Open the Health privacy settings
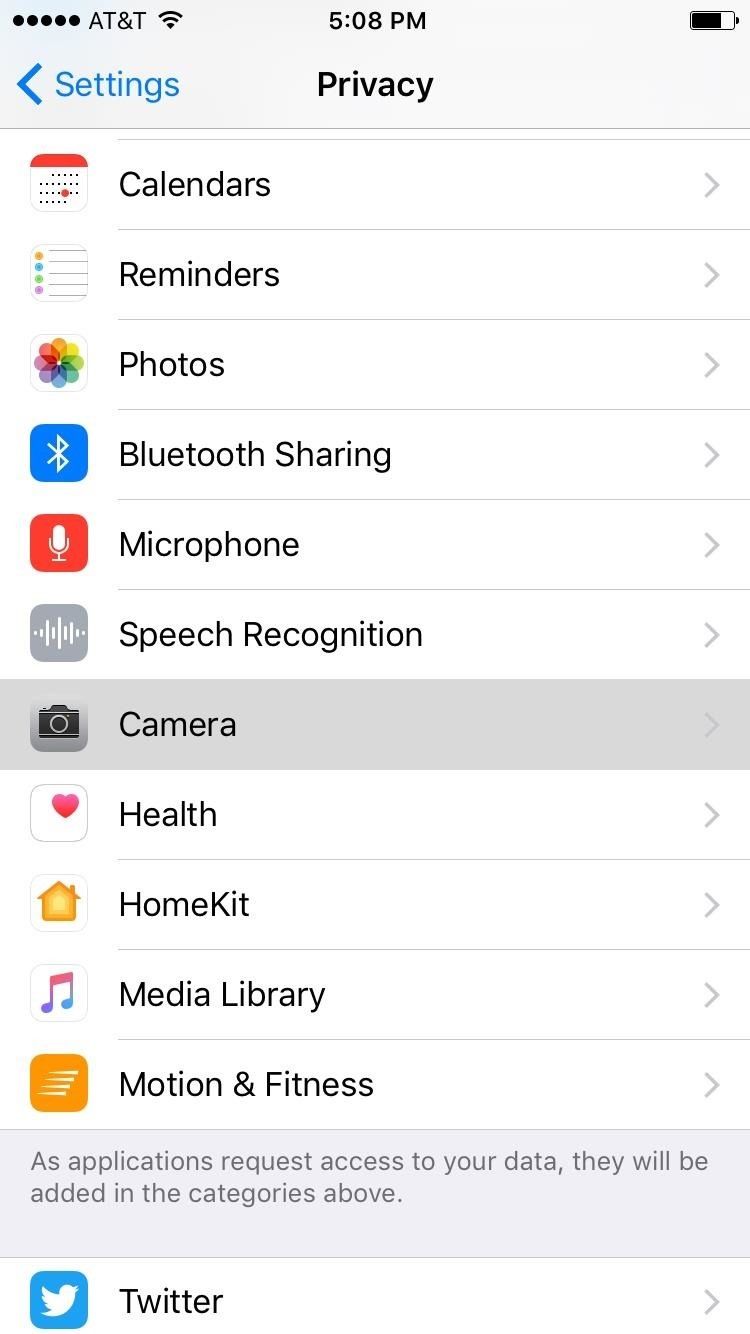750x1334 pixels. click(375, 814)
